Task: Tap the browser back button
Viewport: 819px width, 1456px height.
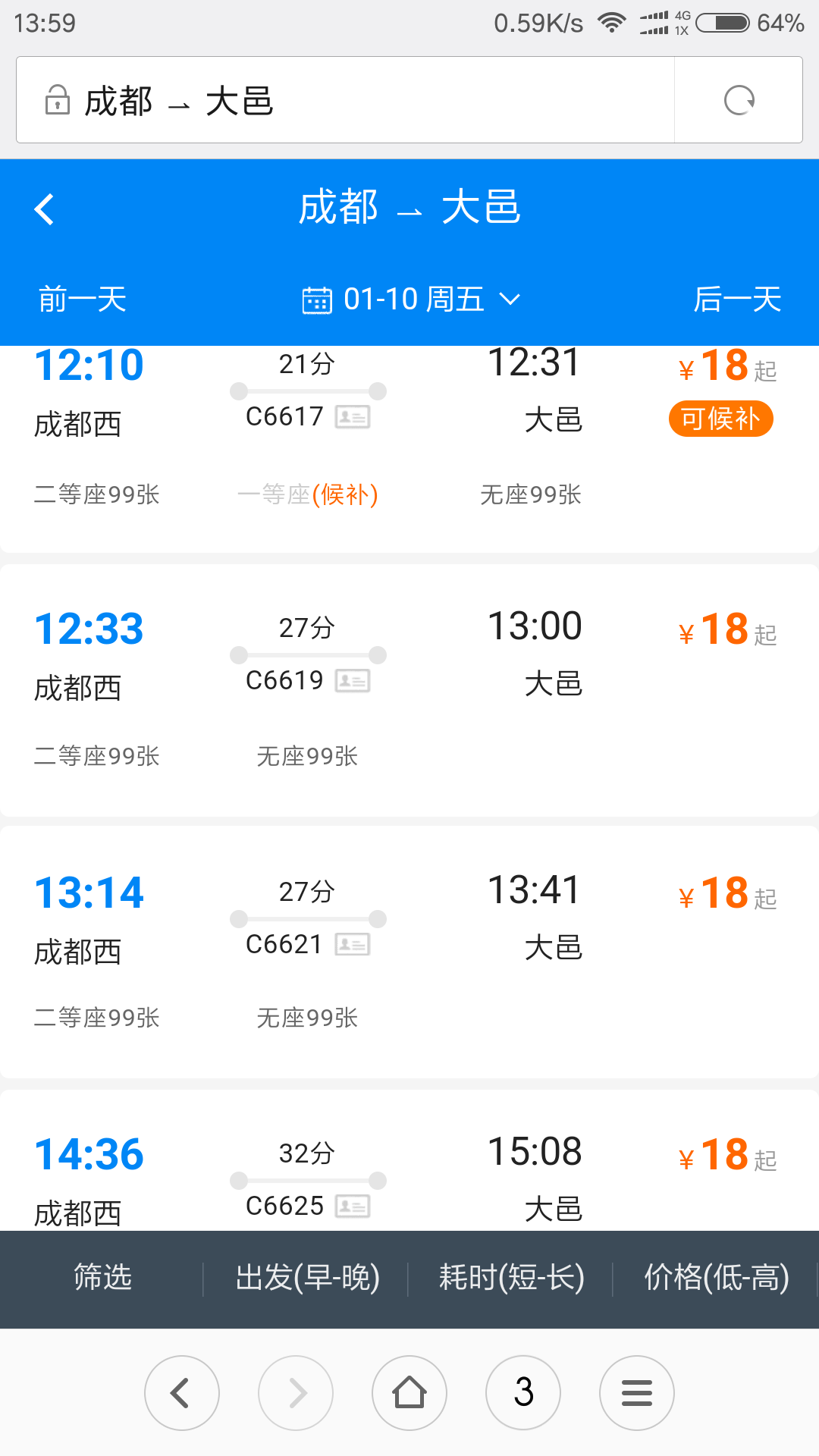Action: [x=182, y=1393]
